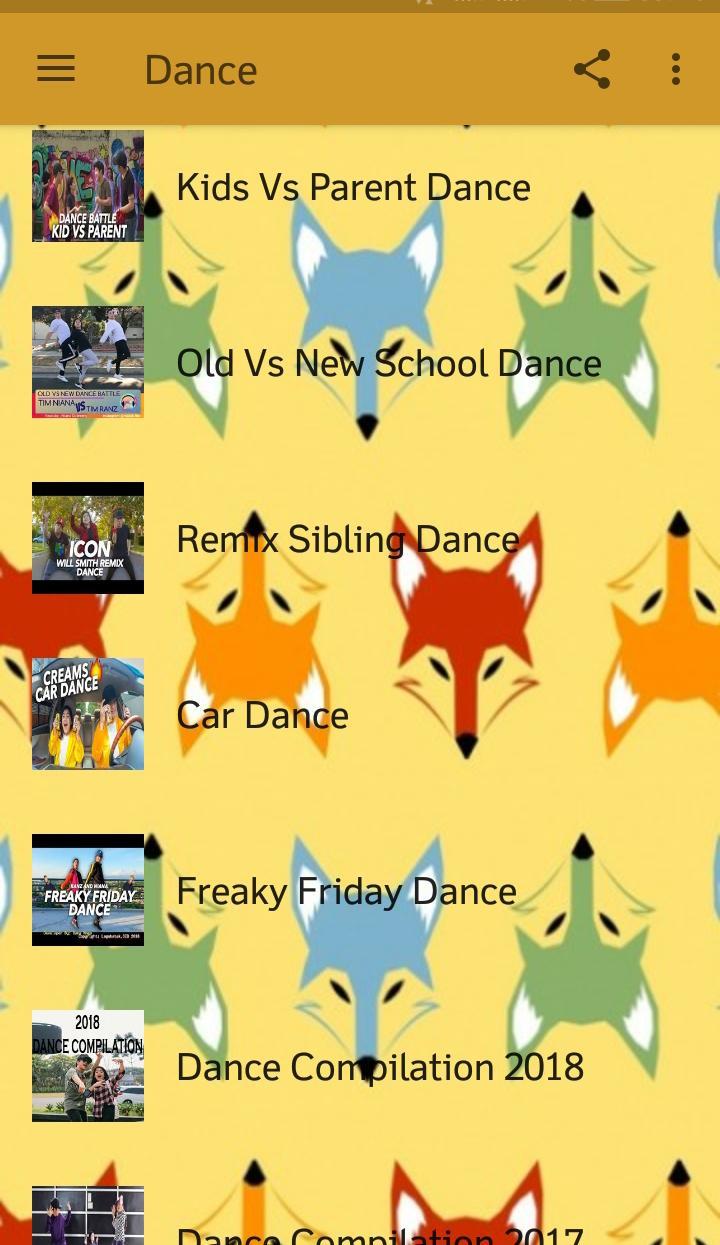View Freaky Friday Dance
The image size is (720, 1245).
click(x=346, y=891)
